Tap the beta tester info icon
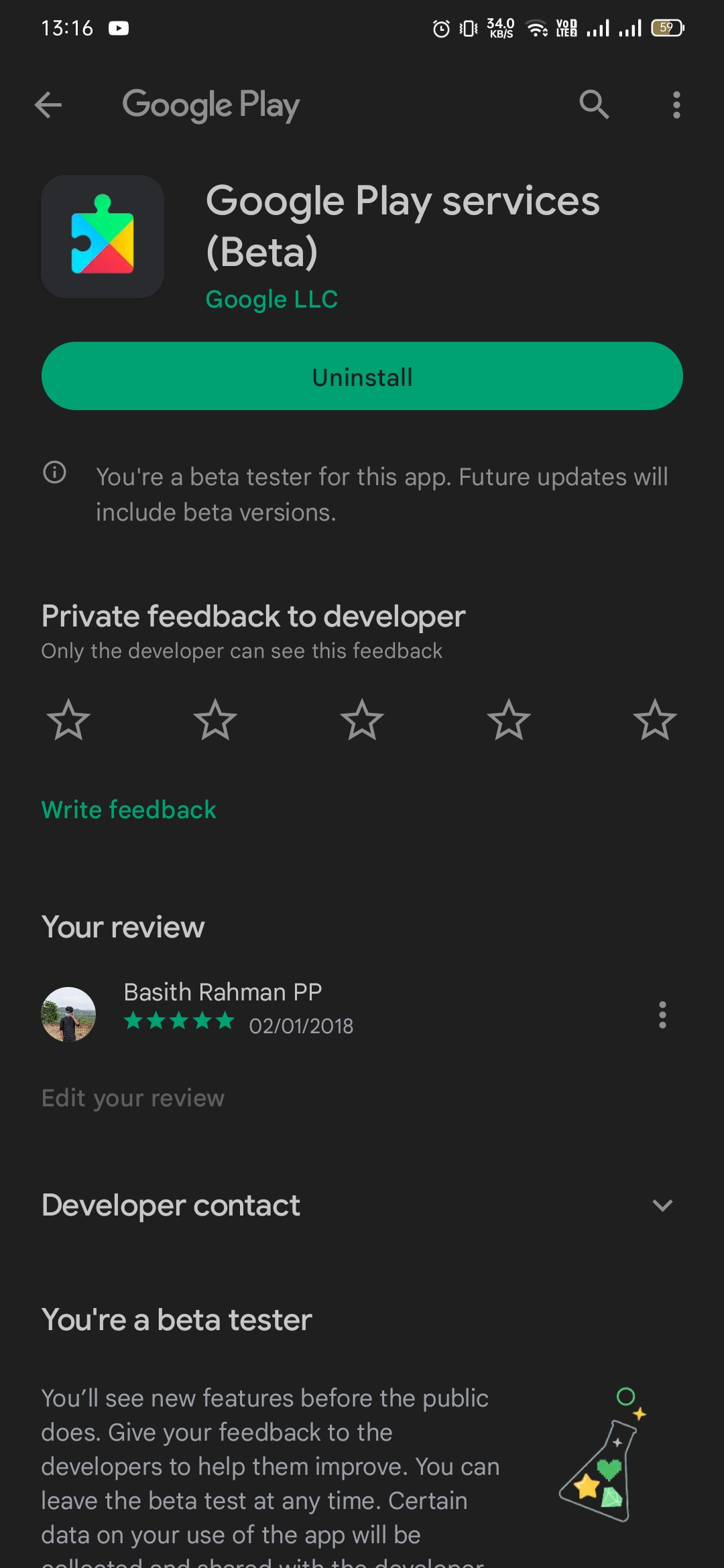724x1568 pixels. (x=54, y=472)
